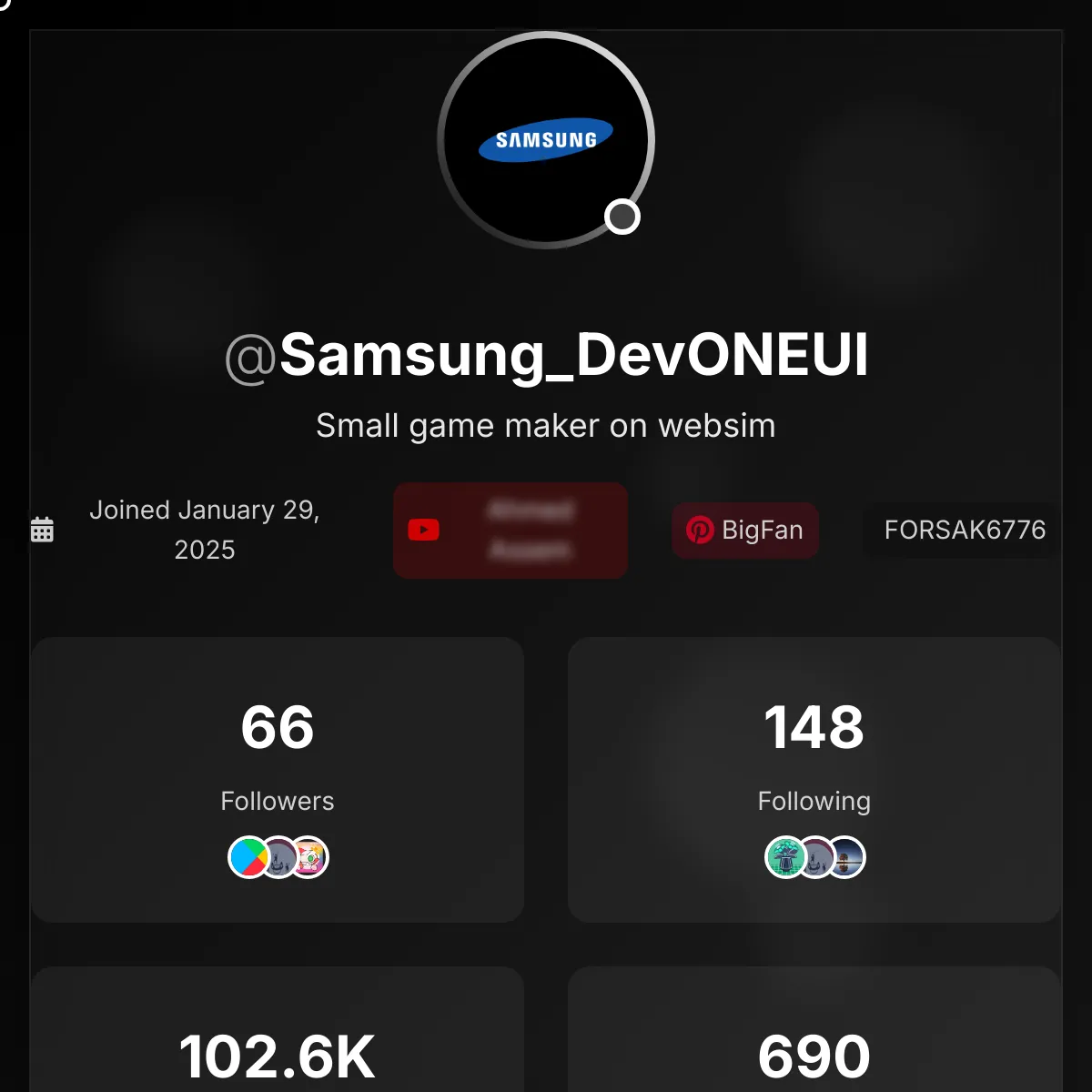Open the 66 Followers card
This screenshot has width=1092, height=1092.
(x=278, y=779)
